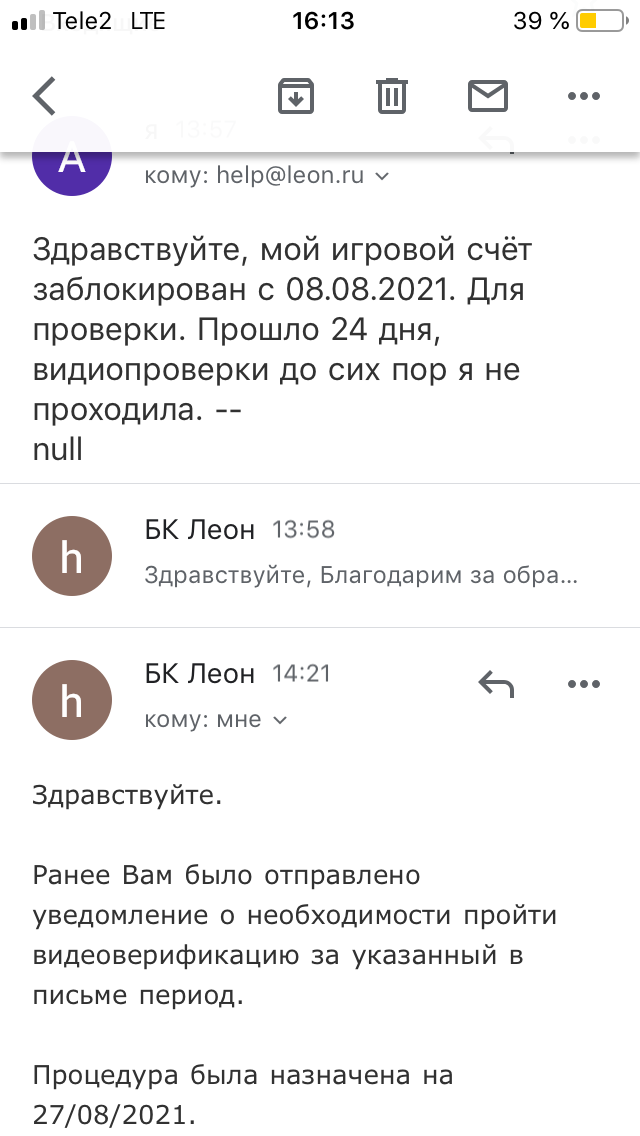The height and width of the screenshot is (1136, 640).
Task: Expand recipient details for help@leon.ru
Action: point(380,176)
